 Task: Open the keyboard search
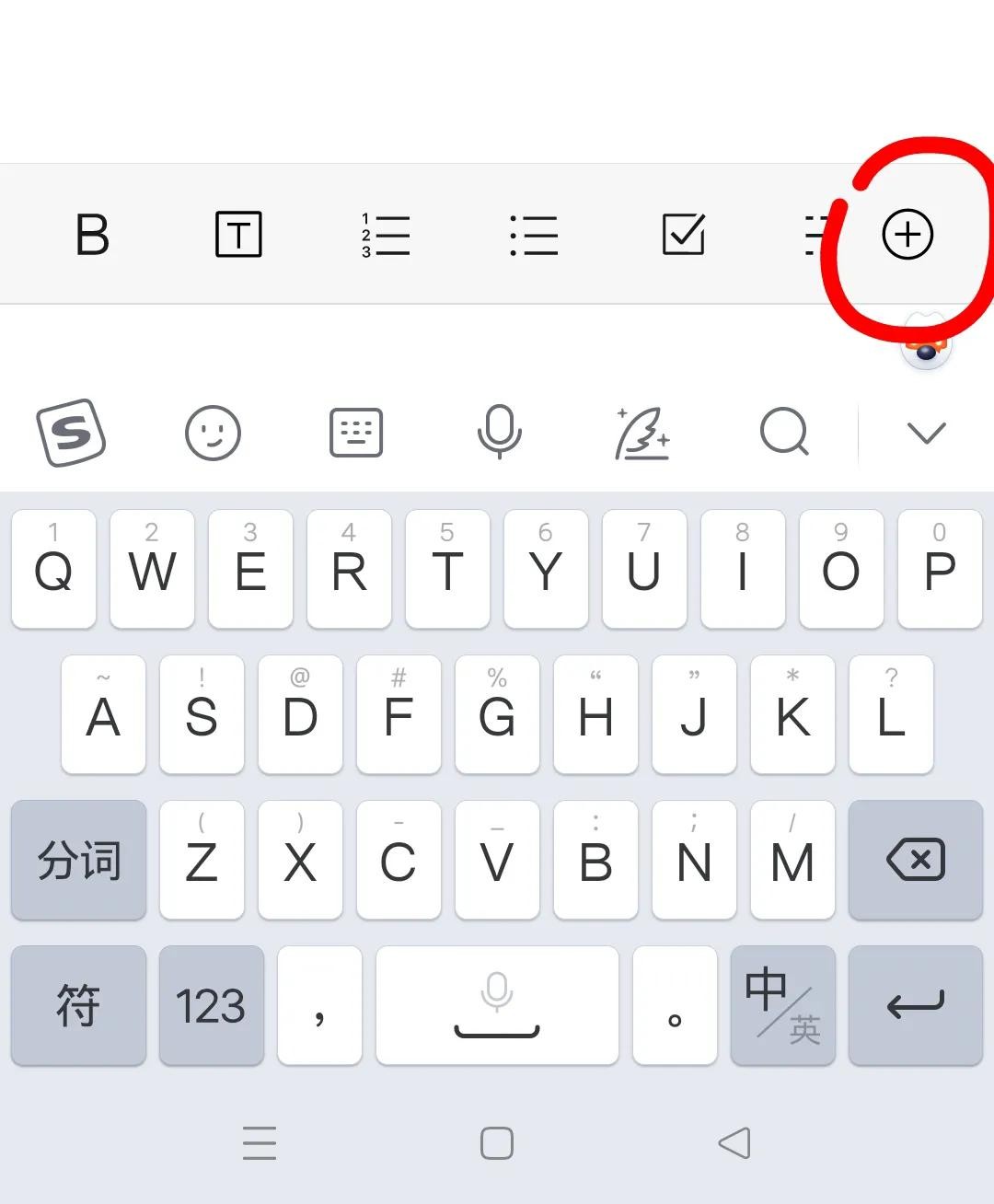click(x=784, y=432)
